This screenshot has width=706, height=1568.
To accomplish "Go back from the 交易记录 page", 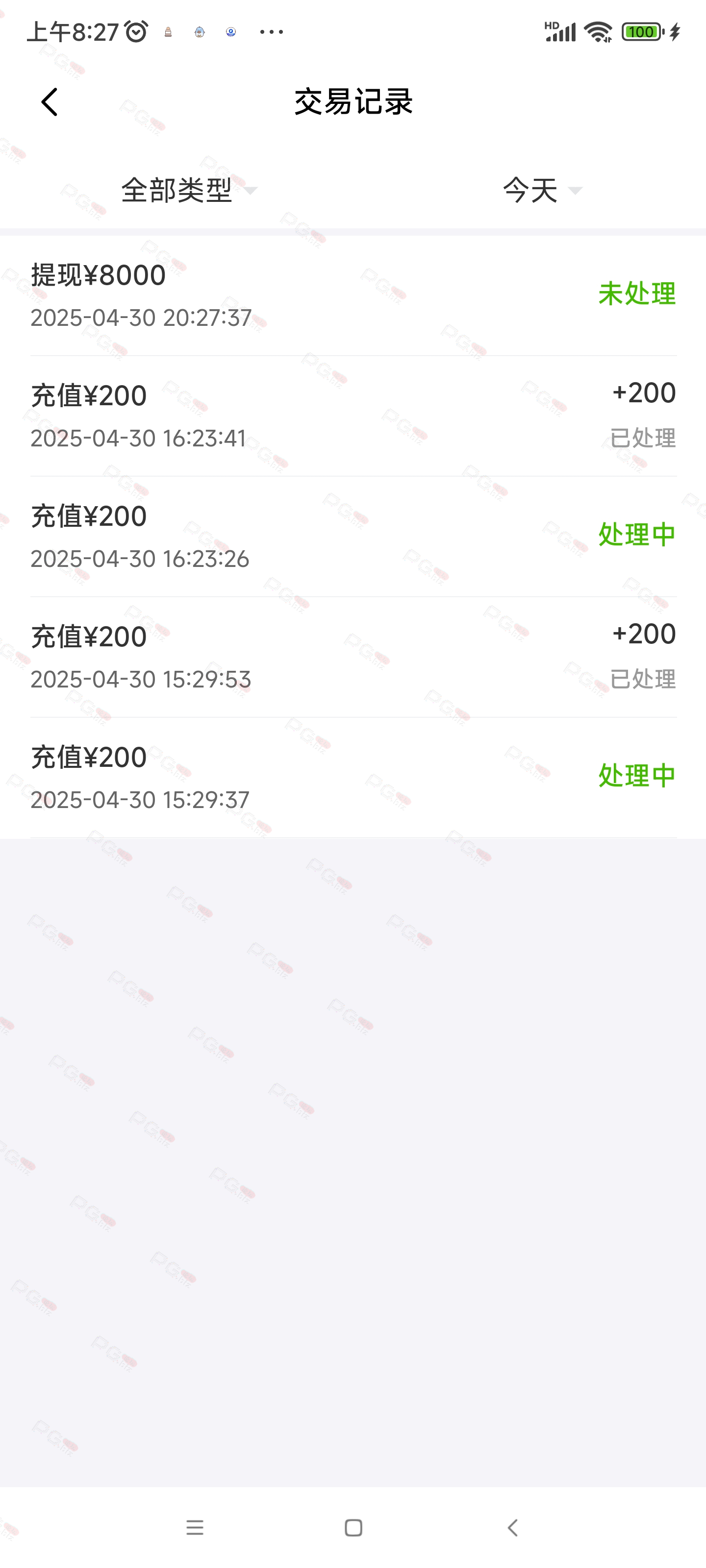I will click(50, 101).
